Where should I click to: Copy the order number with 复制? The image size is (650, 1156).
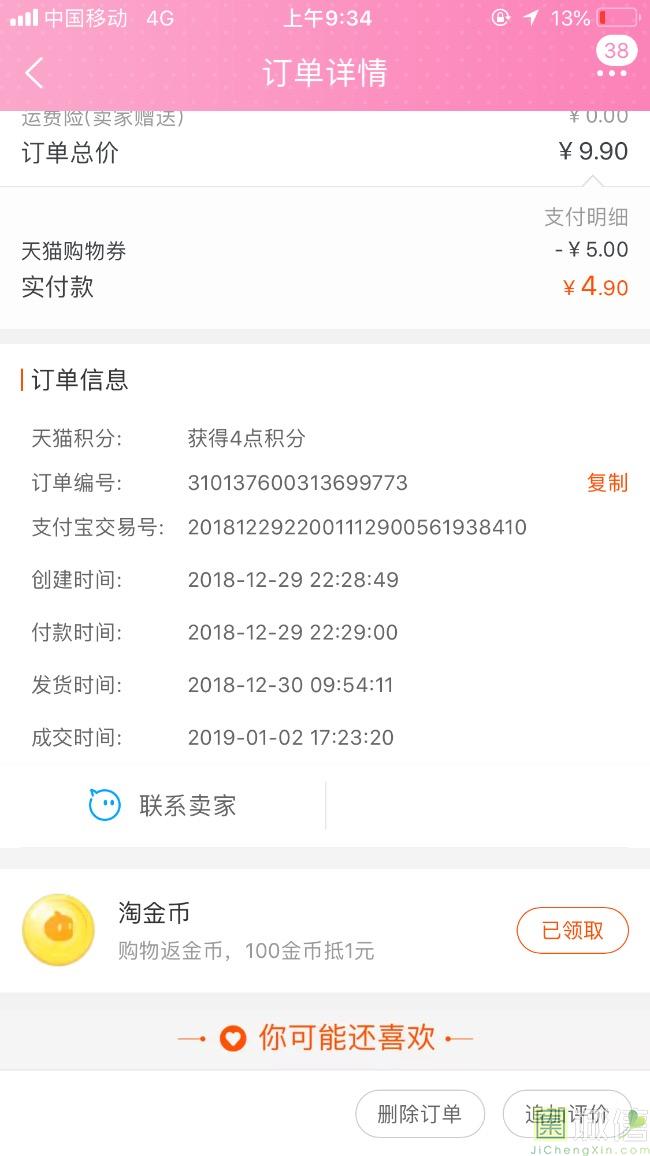[606, 483]
